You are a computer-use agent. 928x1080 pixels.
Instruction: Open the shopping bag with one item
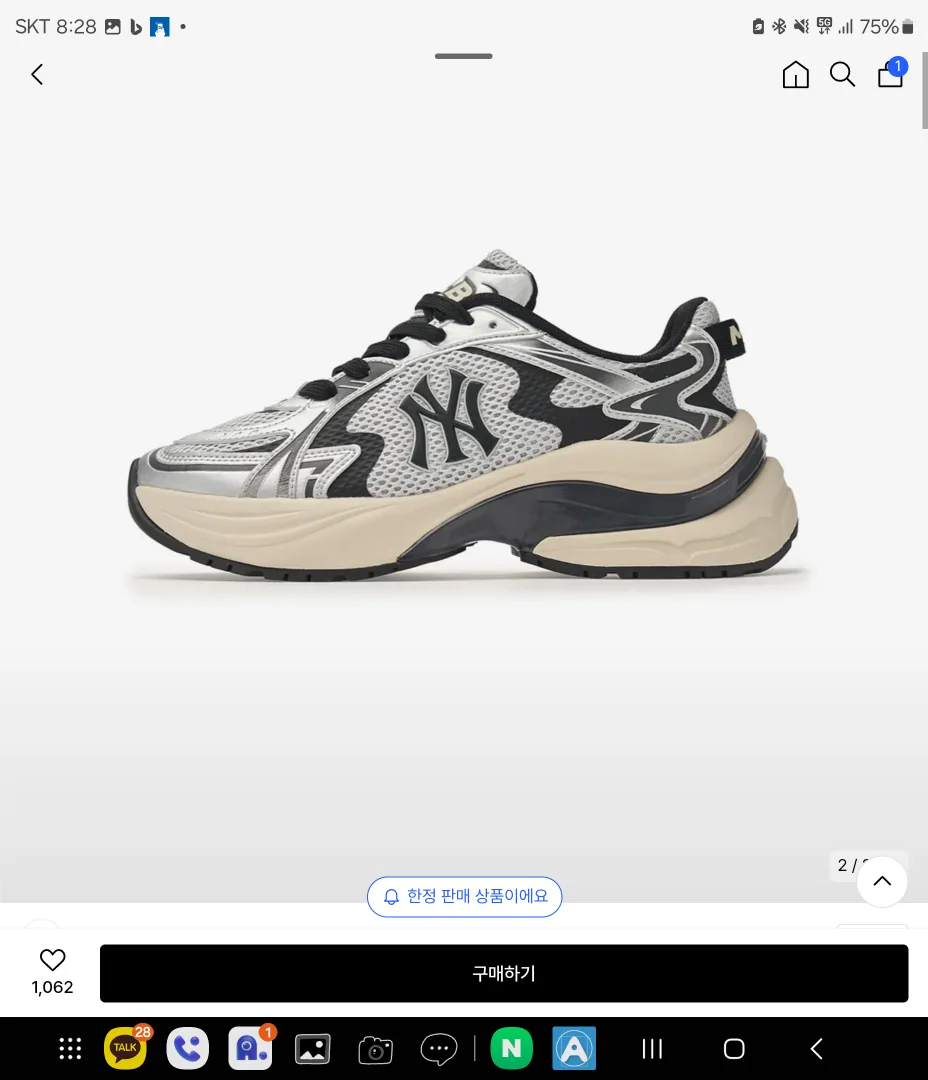890,74
